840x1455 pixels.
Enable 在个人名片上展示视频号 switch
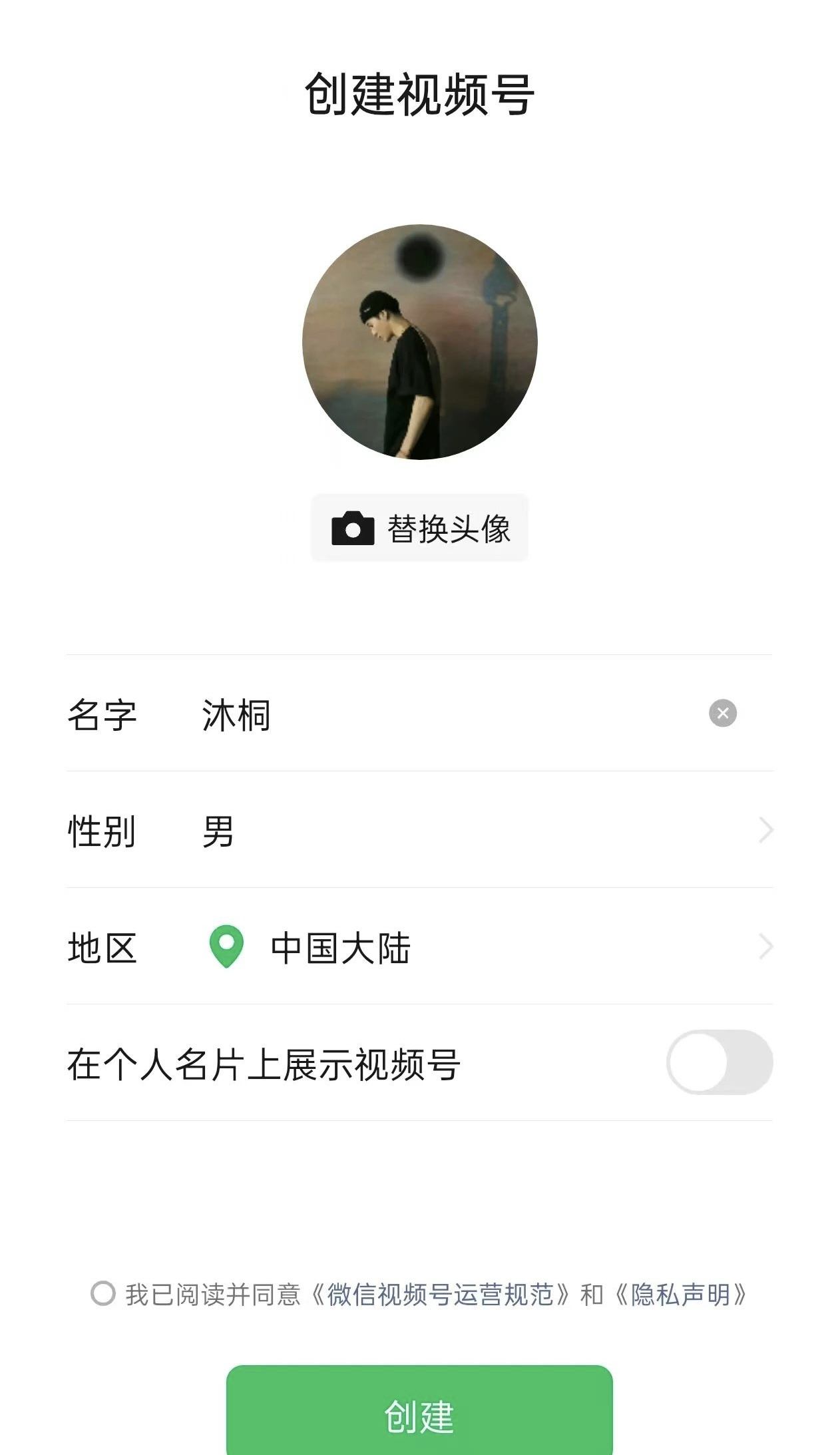[719, 1062]
